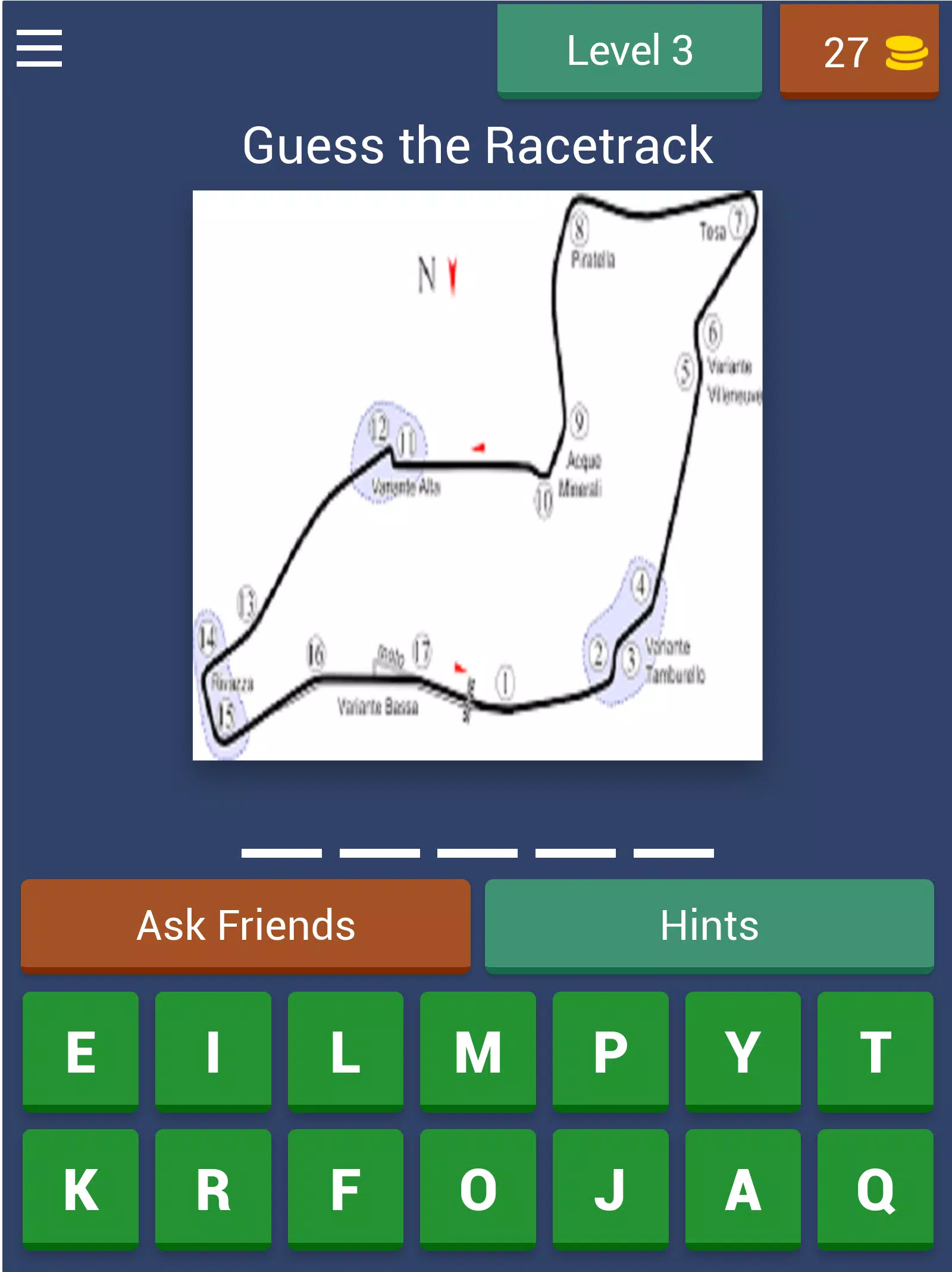Select the letter E tile
Viewport: 952px width, 1272px height.
82,1050
